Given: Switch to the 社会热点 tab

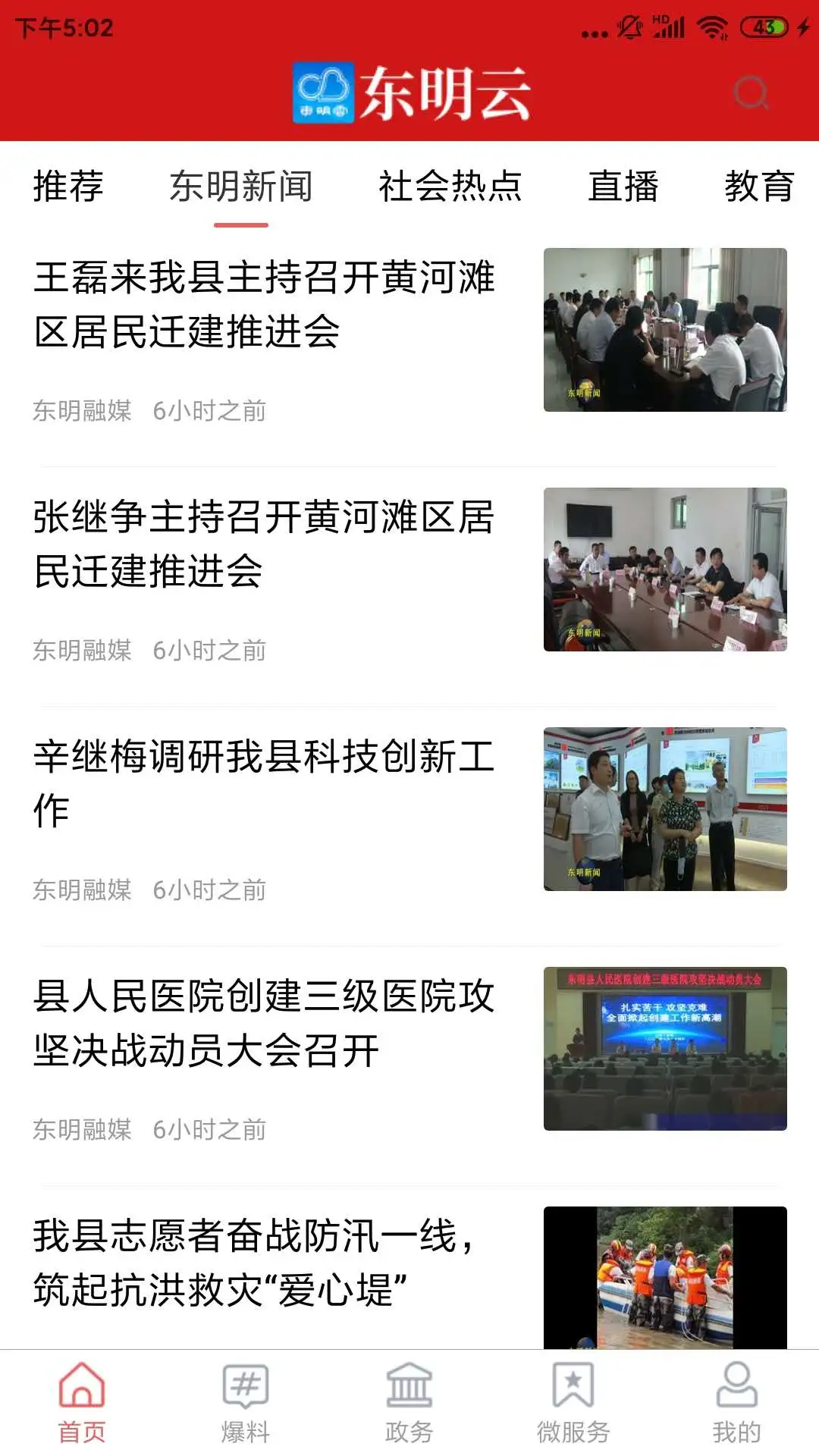Looking at the screenshot, I should tap(450, 187).
